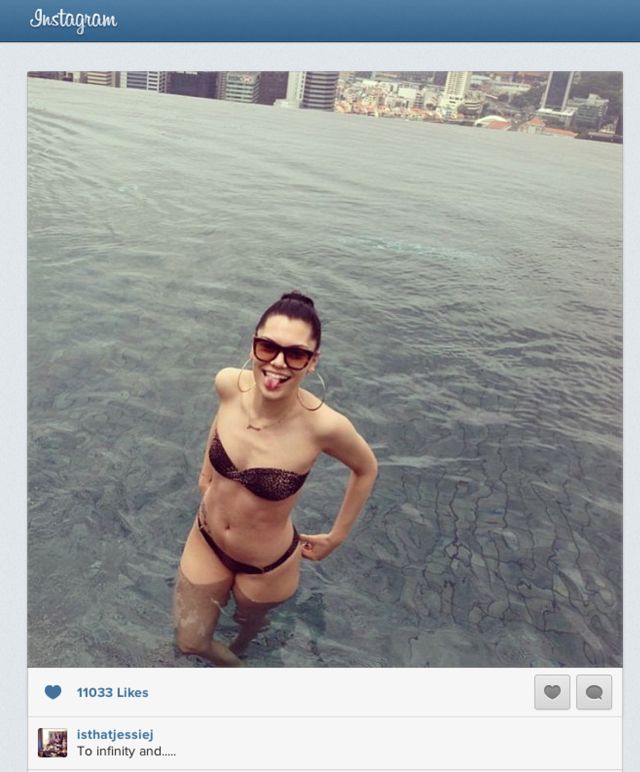The image size is (640, 772).
Task: Like the post with the heart button
Action: [552, 692]
